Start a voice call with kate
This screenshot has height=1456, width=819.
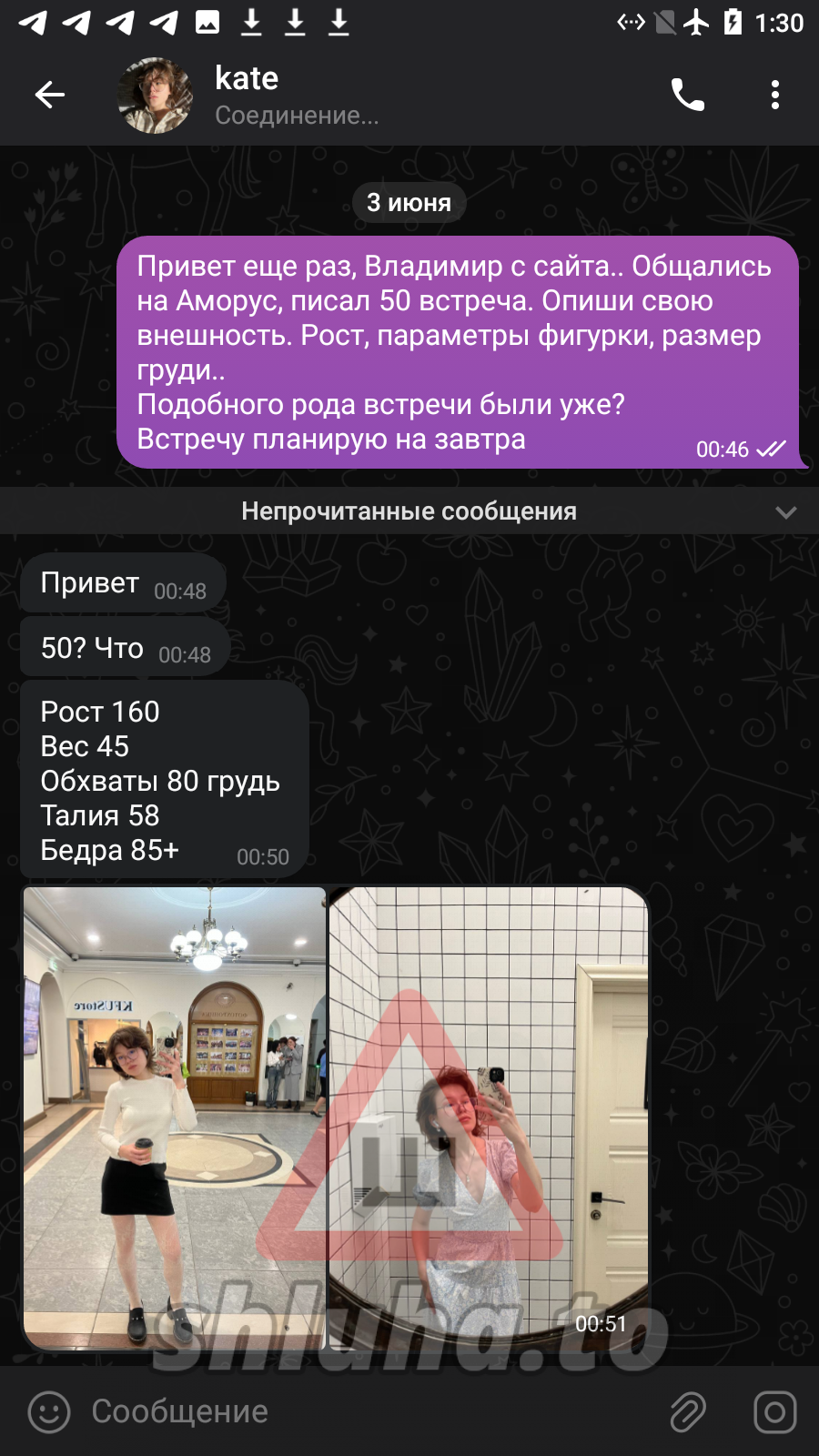688,95
